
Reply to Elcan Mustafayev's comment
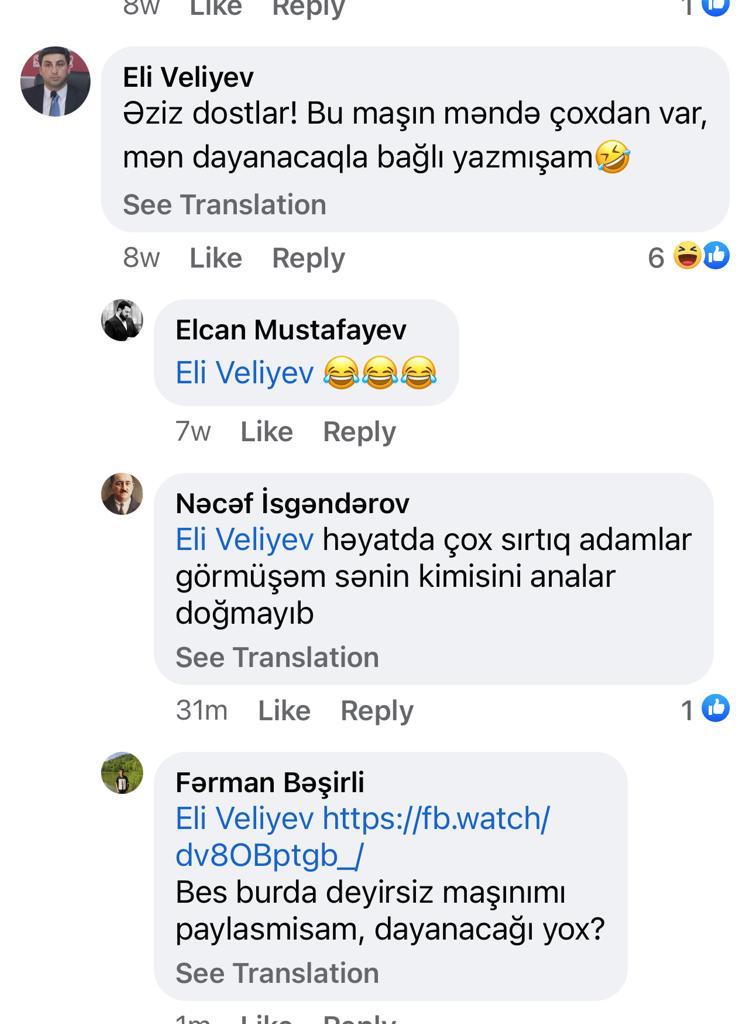pyautogui.click(x=359, y=432)
